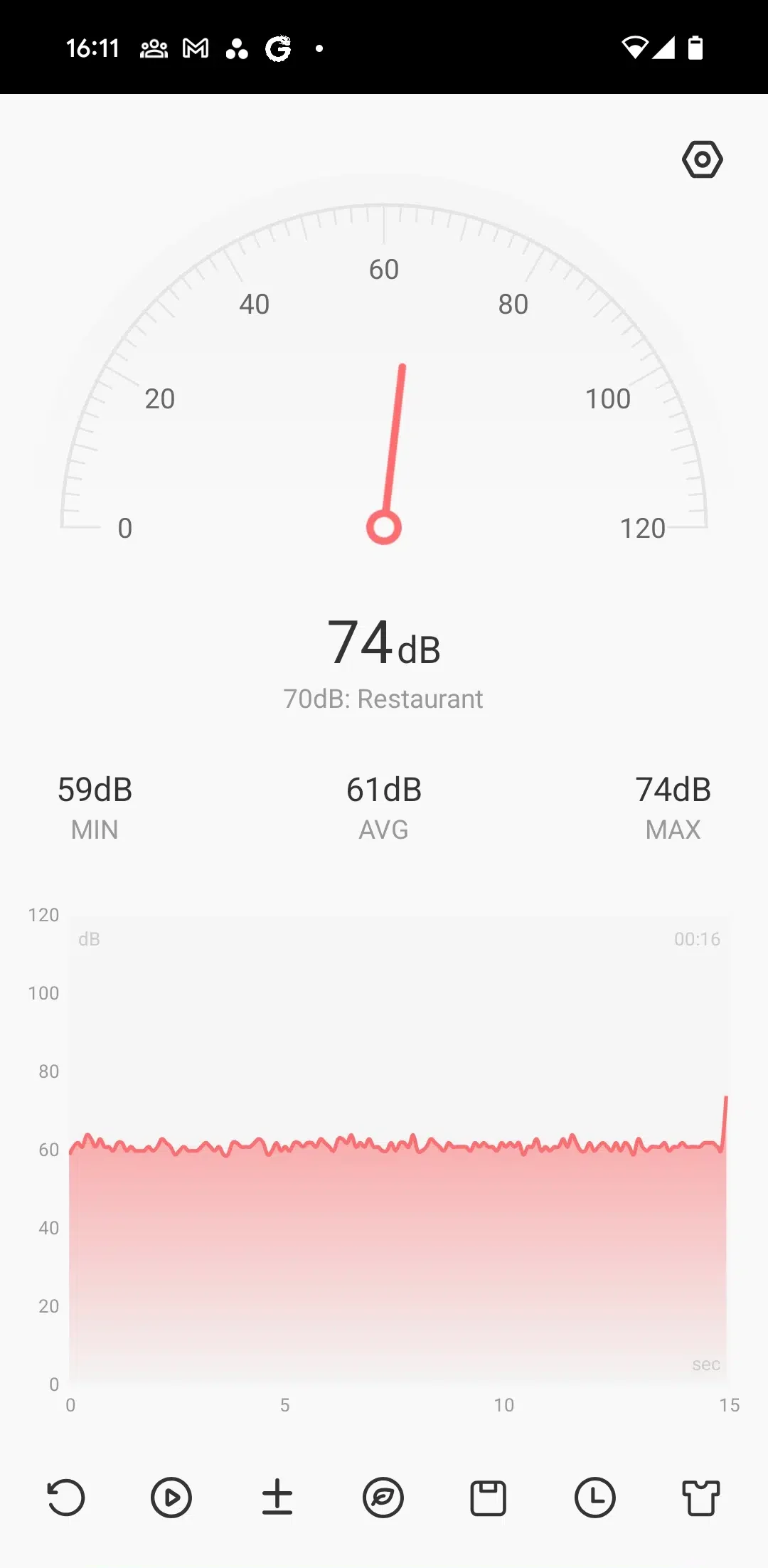The height and width of the screenshot is (1568, 768).
Task: Tap the play button to resume measuring
Action: [171, 1498]
